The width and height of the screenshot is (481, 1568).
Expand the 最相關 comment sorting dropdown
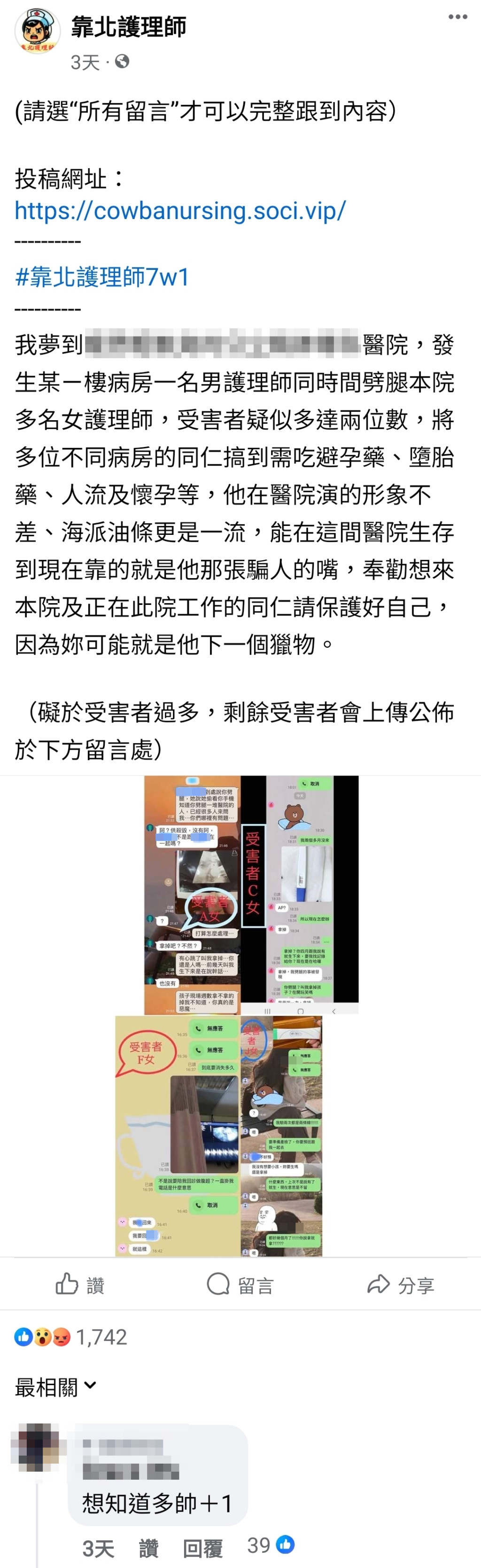[55, 1387]
